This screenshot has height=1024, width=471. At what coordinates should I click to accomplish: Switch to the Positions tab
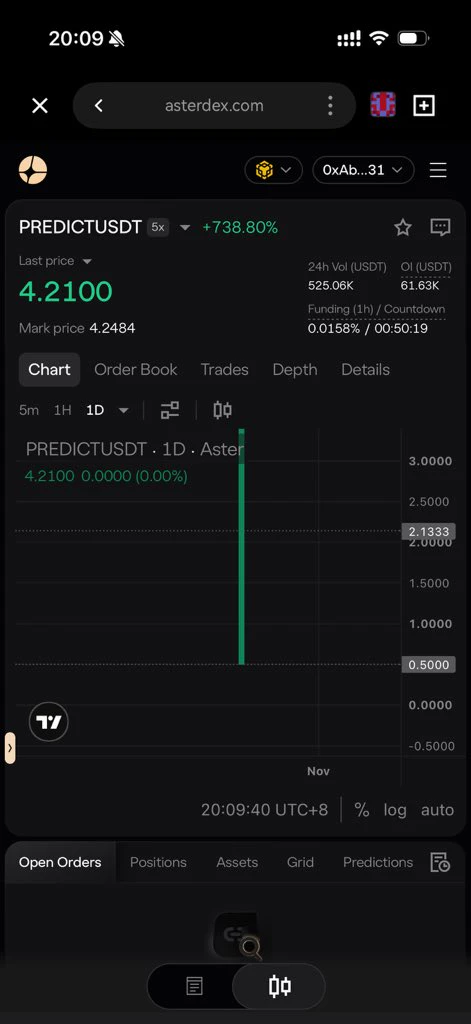158,863
